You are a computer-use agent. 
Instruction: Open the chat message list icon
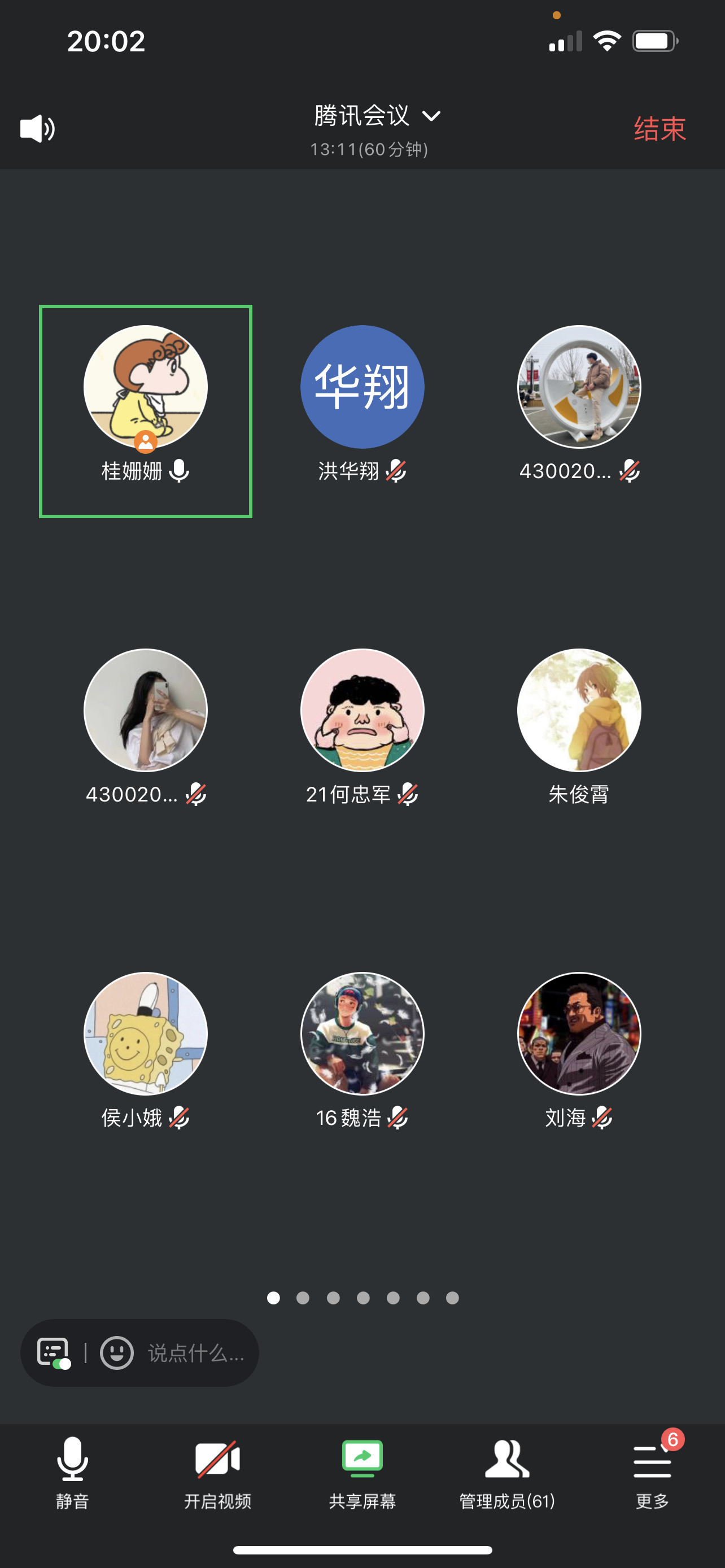53,1352
